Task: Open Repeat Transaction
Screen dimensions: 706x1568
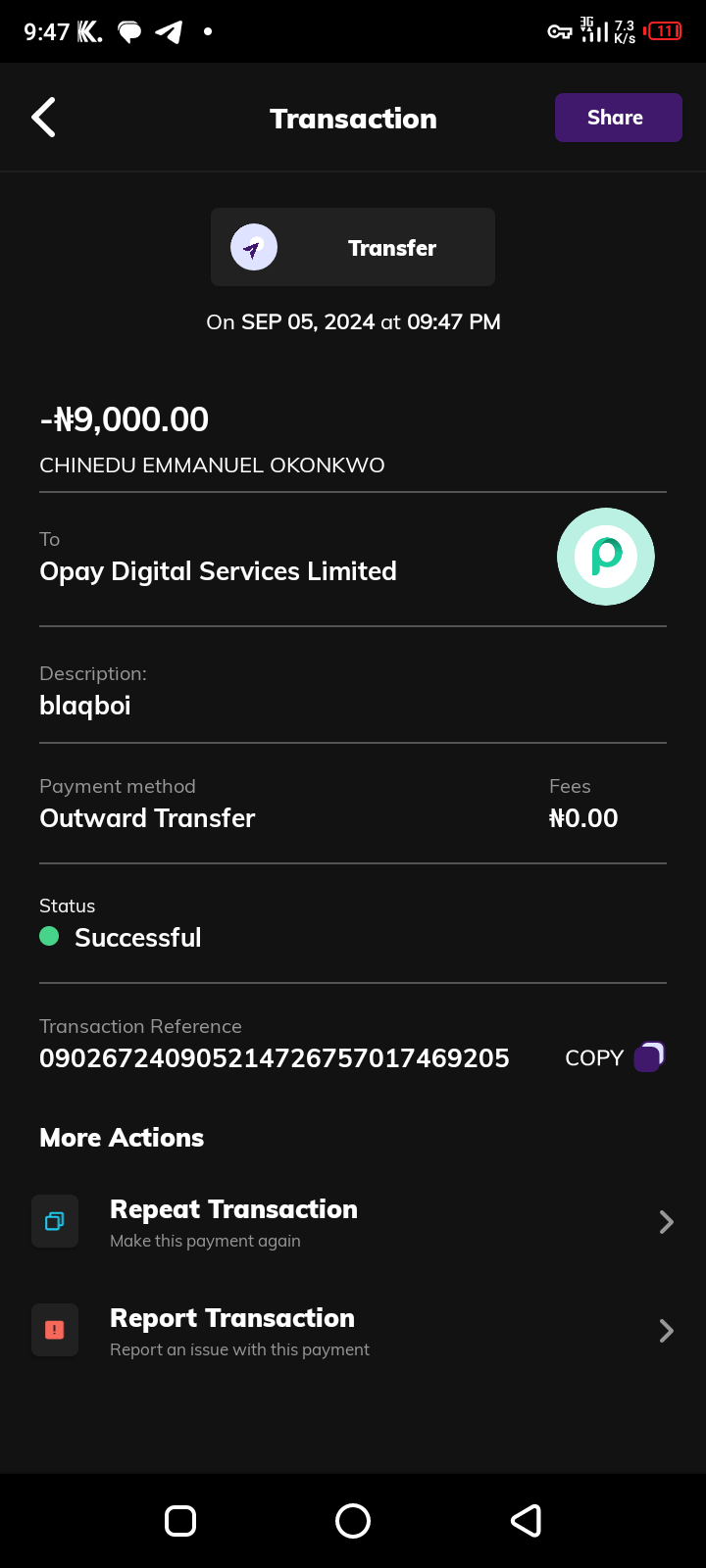Action: tap(353, 1222)
